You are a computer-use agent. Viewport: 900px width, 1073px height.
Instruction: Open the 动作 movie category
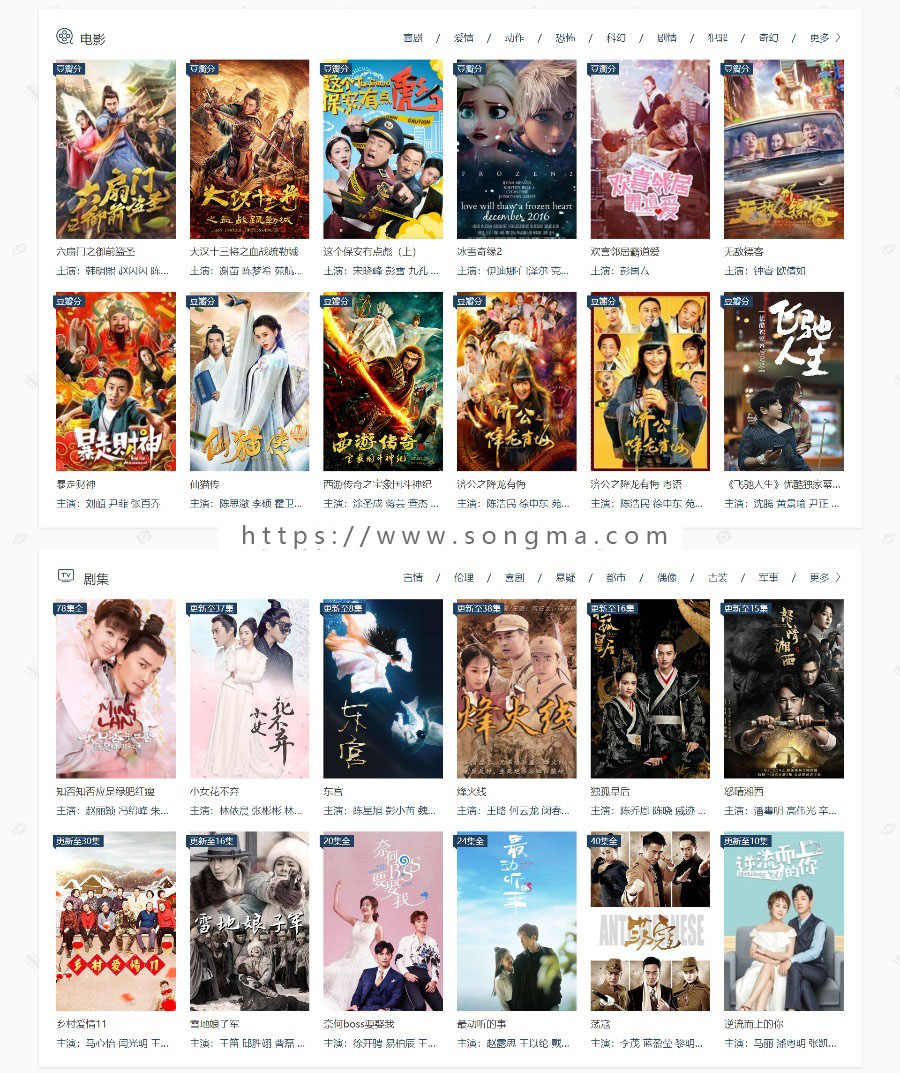(x=514, y=38)
